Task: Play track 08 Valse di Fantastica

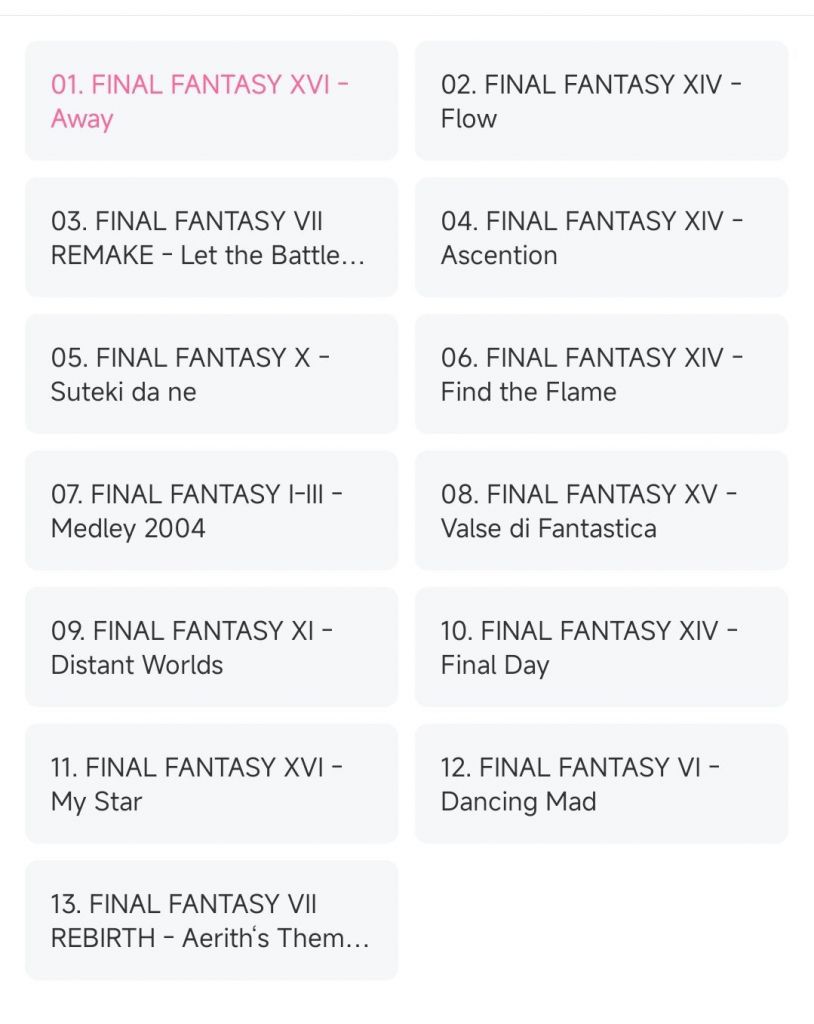Action: coord(601,511)
